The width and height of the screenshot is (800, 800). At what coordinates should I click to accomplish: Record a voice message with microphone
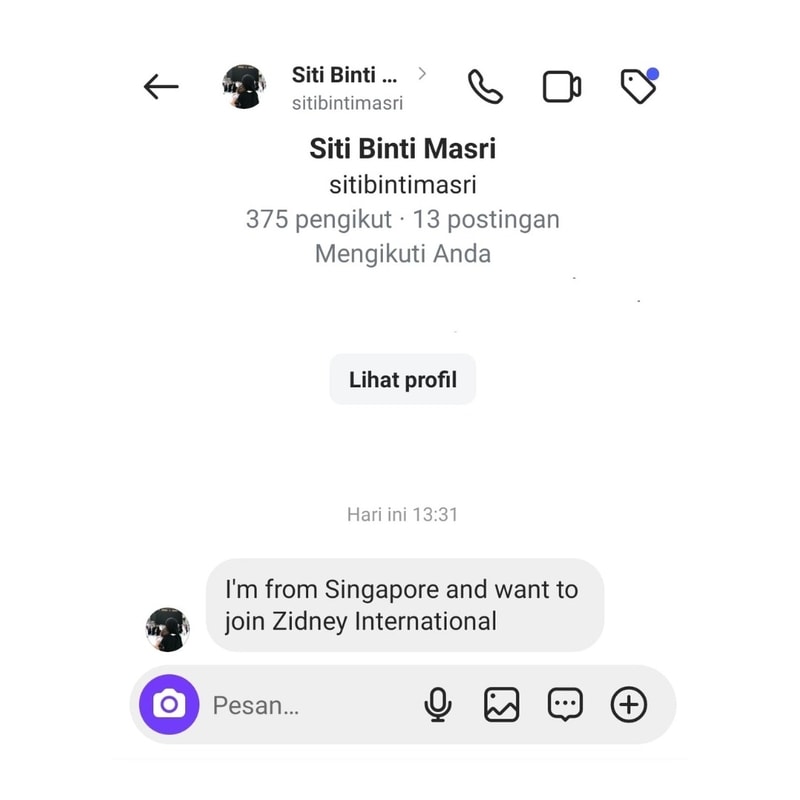(x=437, y=705)
